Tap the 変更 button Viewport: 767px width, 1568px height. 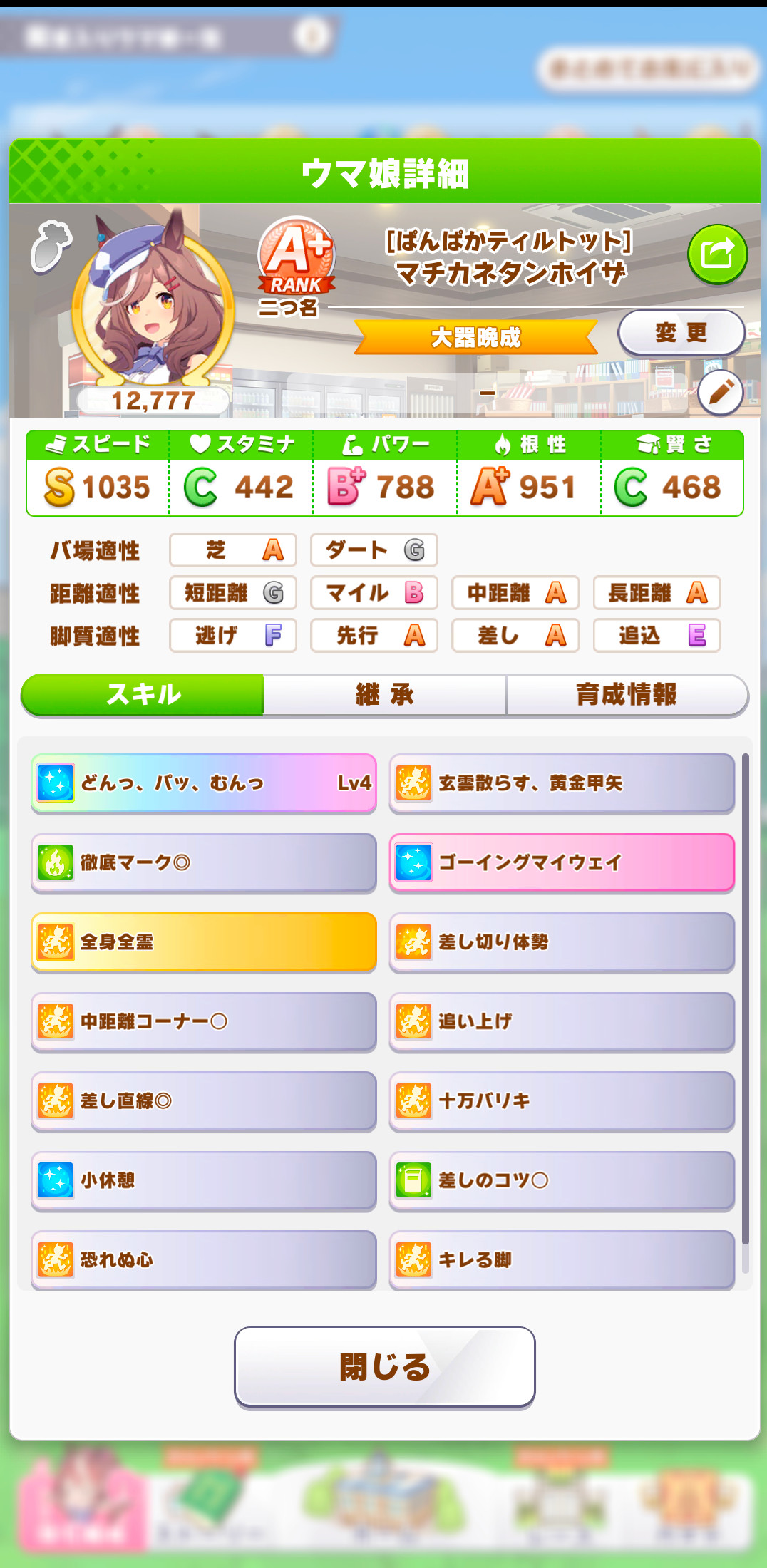[x=681, y=333]
